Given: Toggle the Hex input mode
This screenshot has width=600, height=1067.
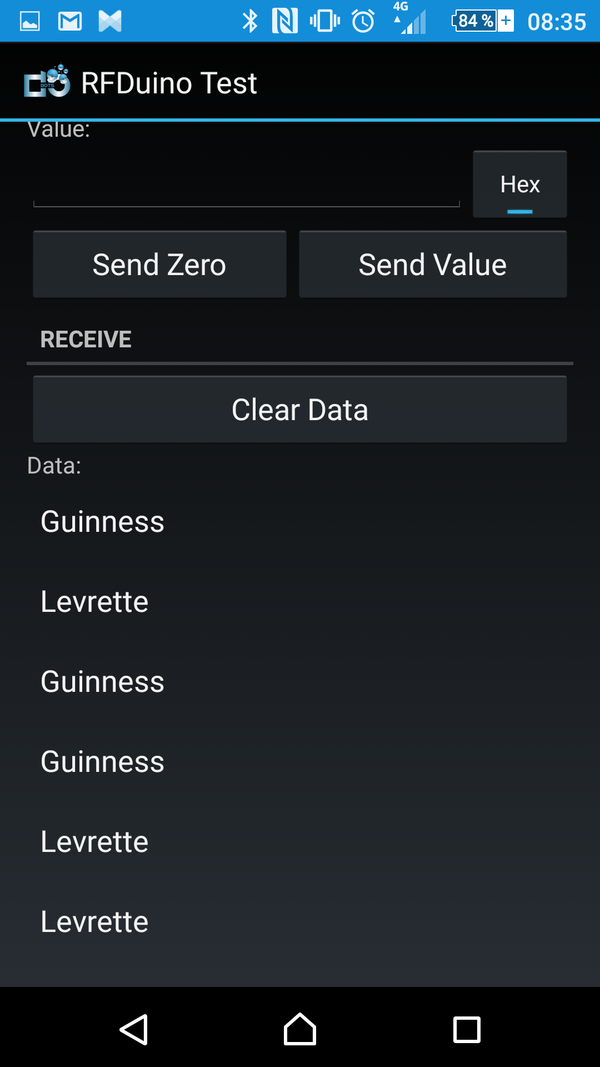Looking at the screenshot, I should [x=519, y=184].
